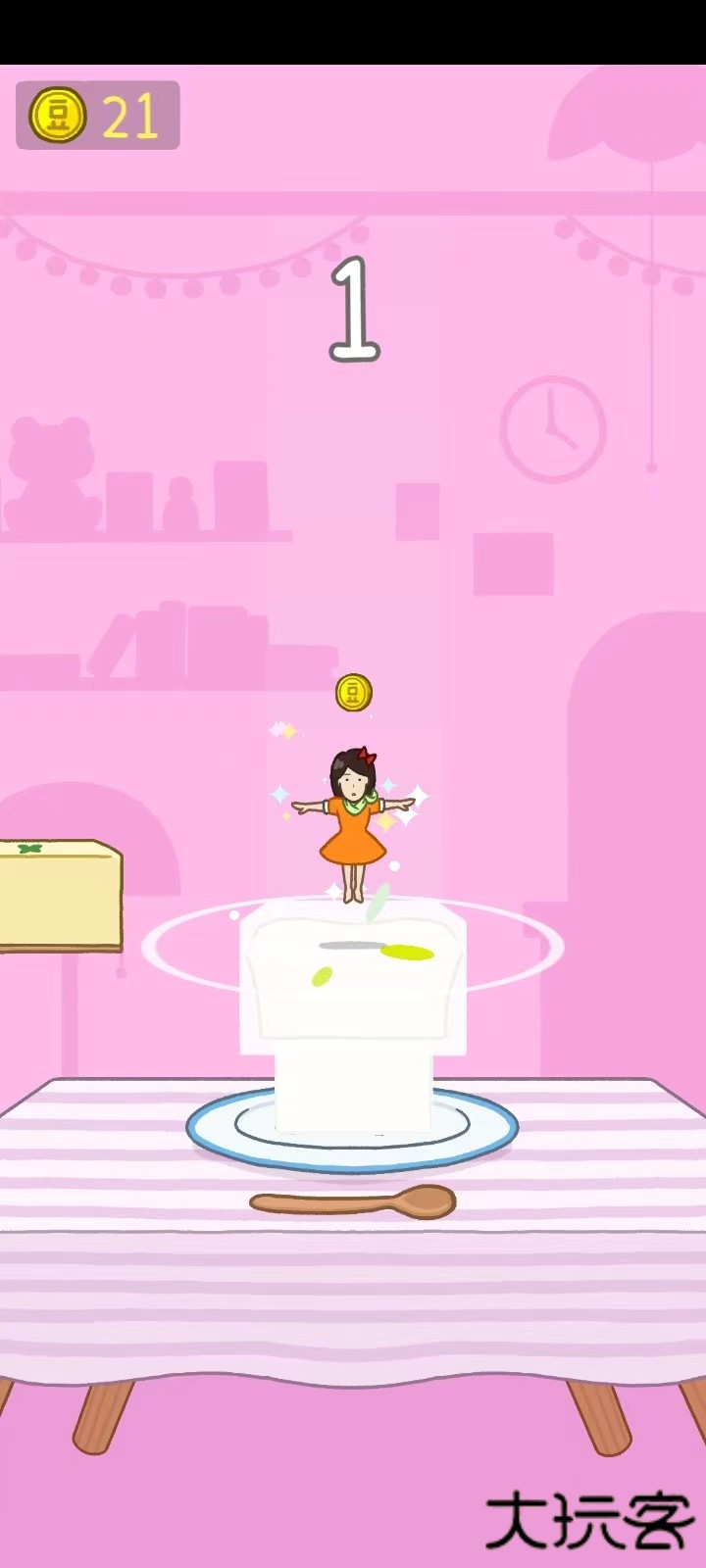Tap the girl on the tofu to jump
This screenshot has height=1568, width=706.
pyautogui.click(x=353, y=821)
